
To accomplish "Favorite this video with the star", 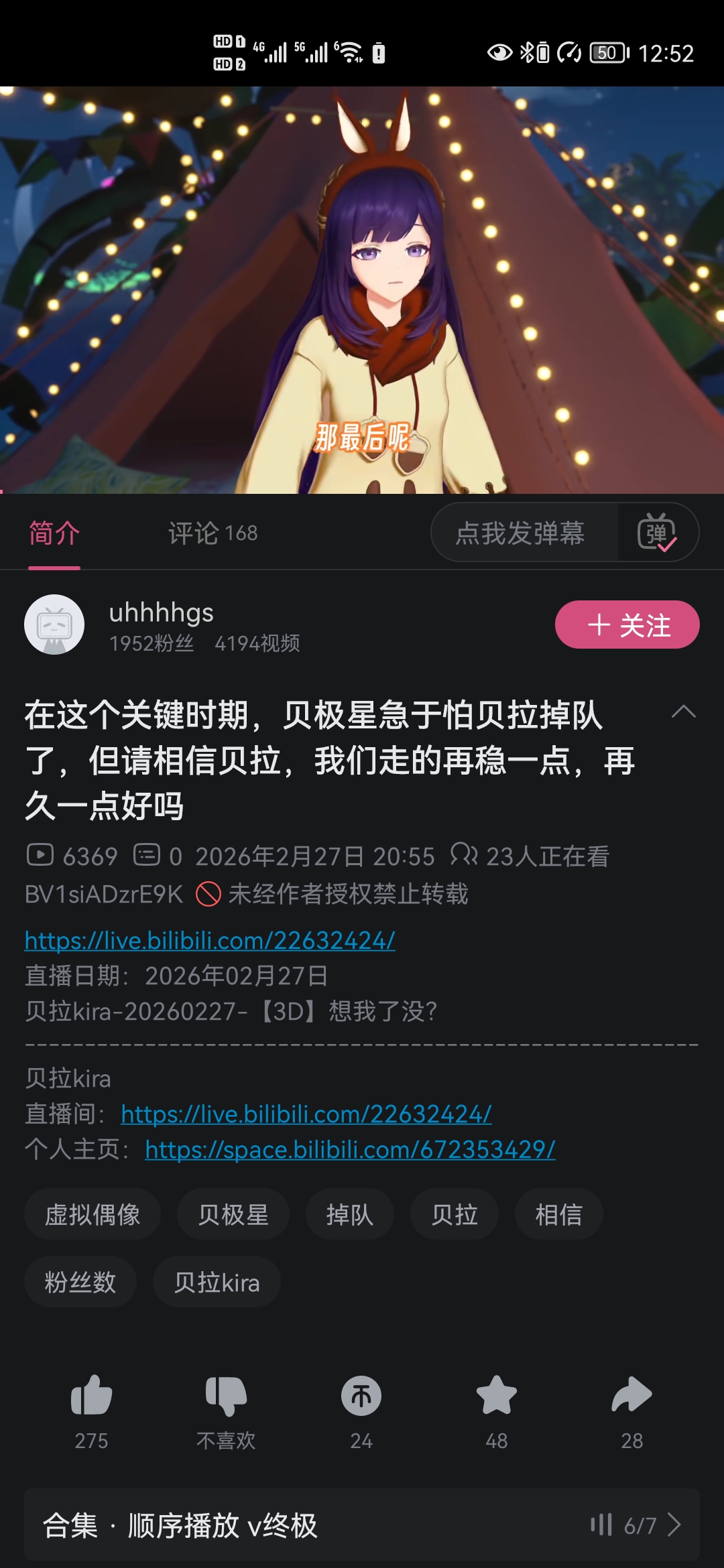I will 497,1397.
